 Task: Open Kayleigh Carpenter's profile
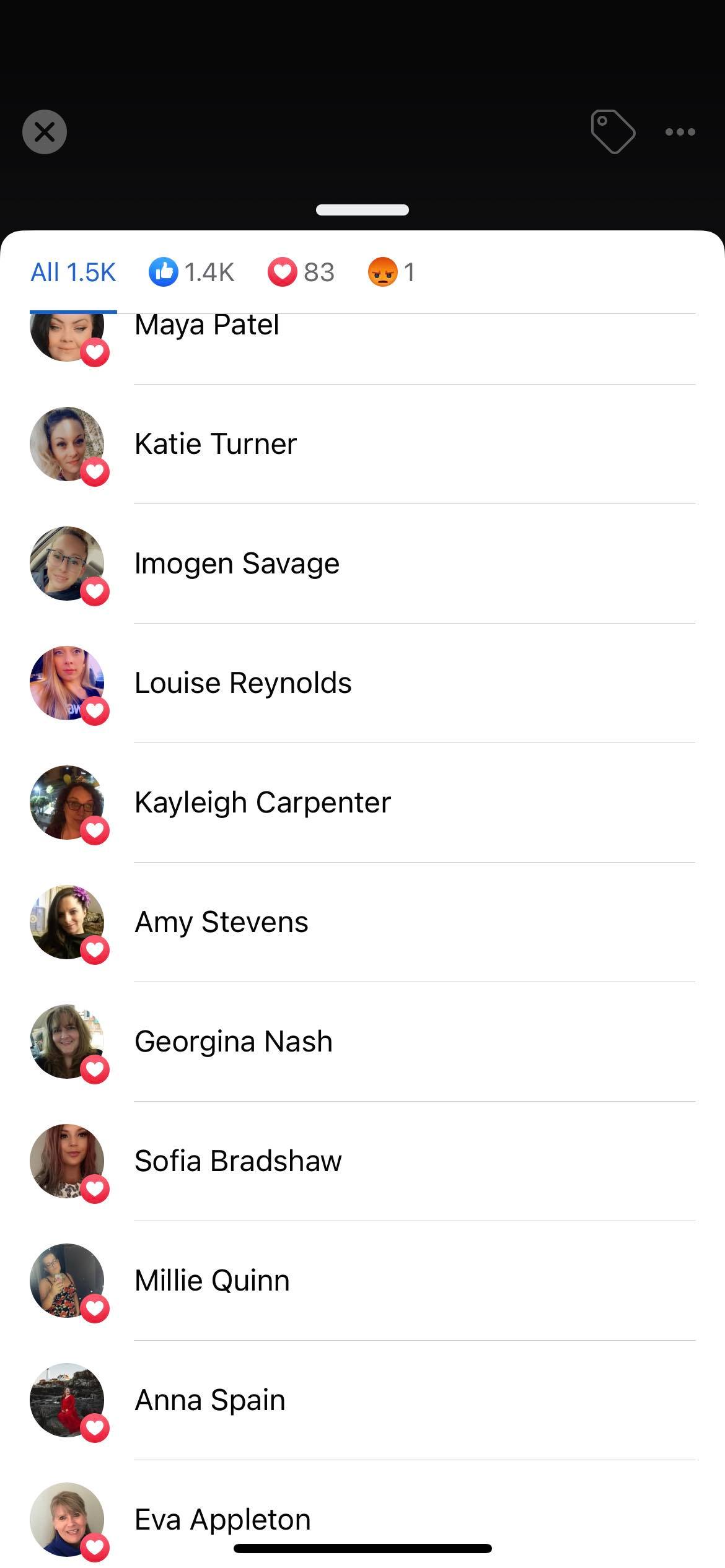click(263, 803)
